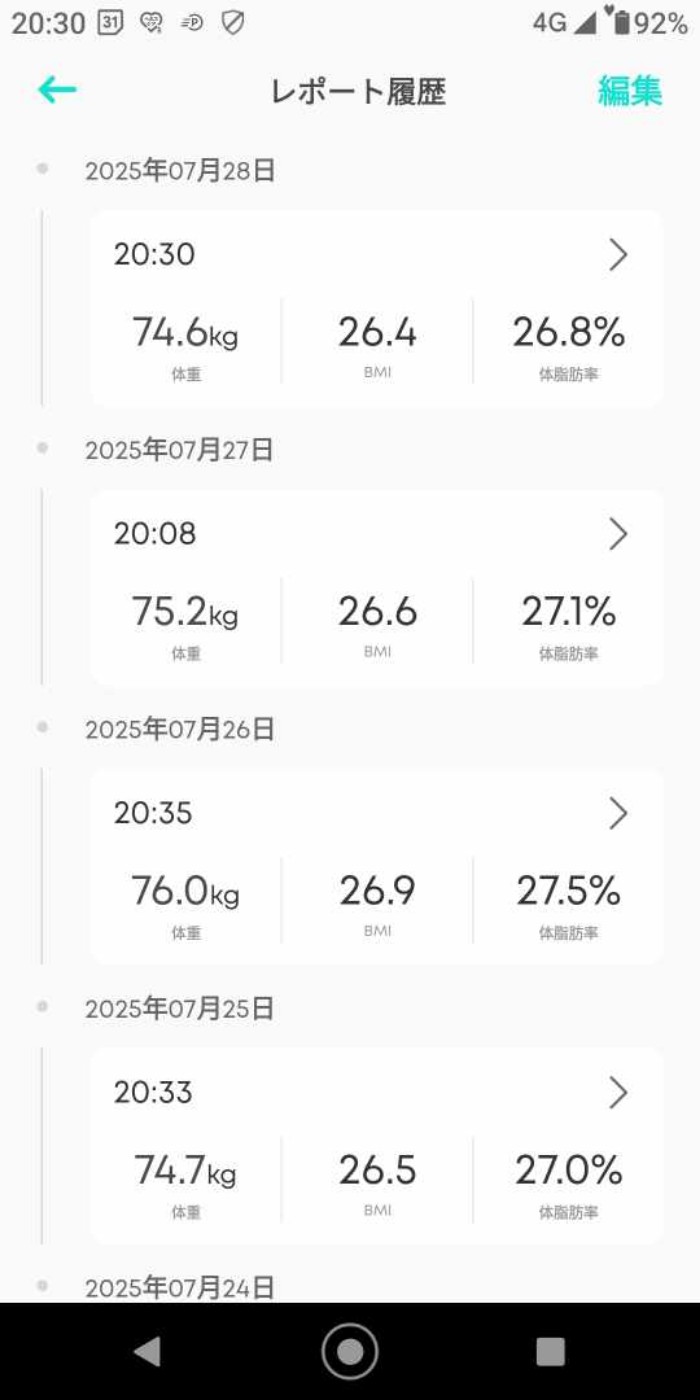
Task: Tap the 編集 edit button
Action: tap(629, 91)
